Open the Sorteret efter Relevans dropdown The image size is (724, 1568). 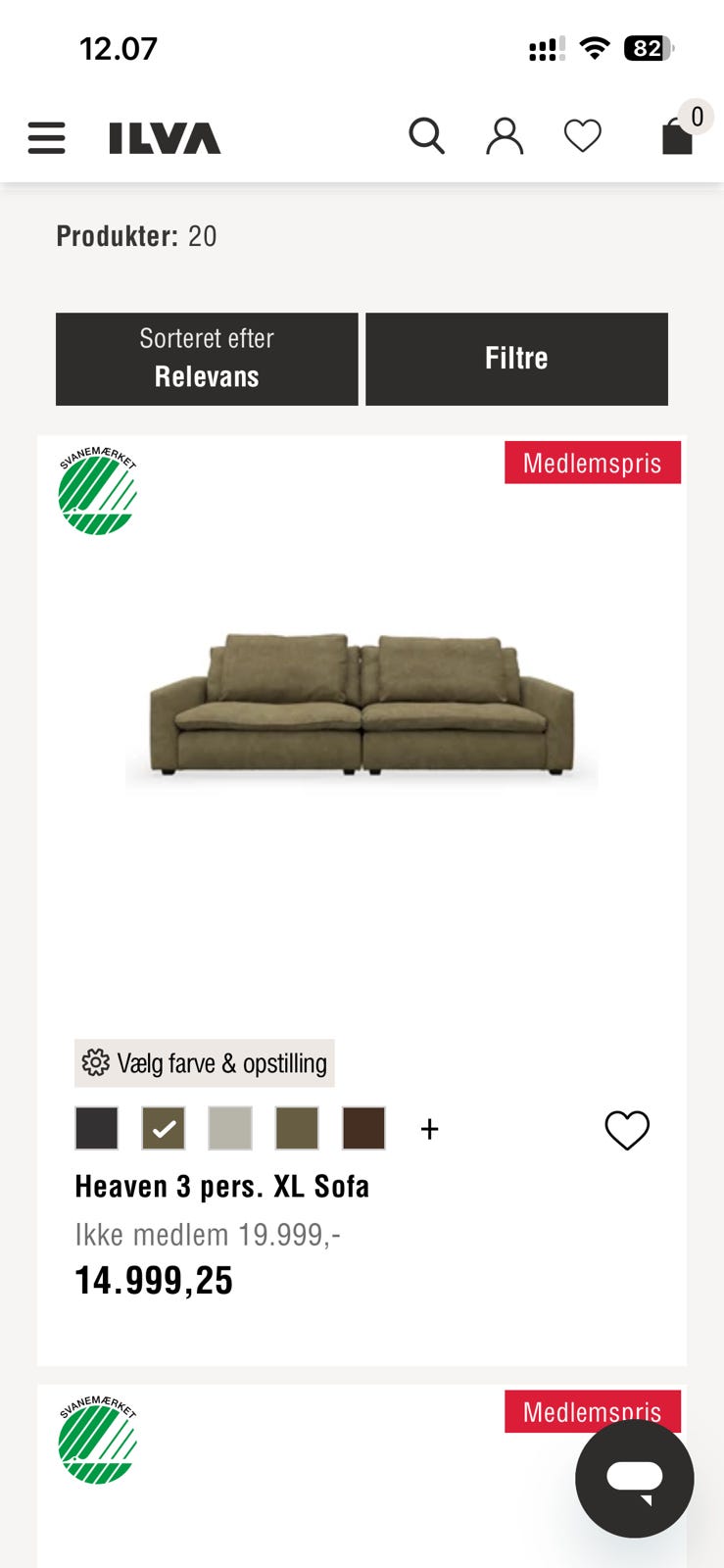[207, 359]
